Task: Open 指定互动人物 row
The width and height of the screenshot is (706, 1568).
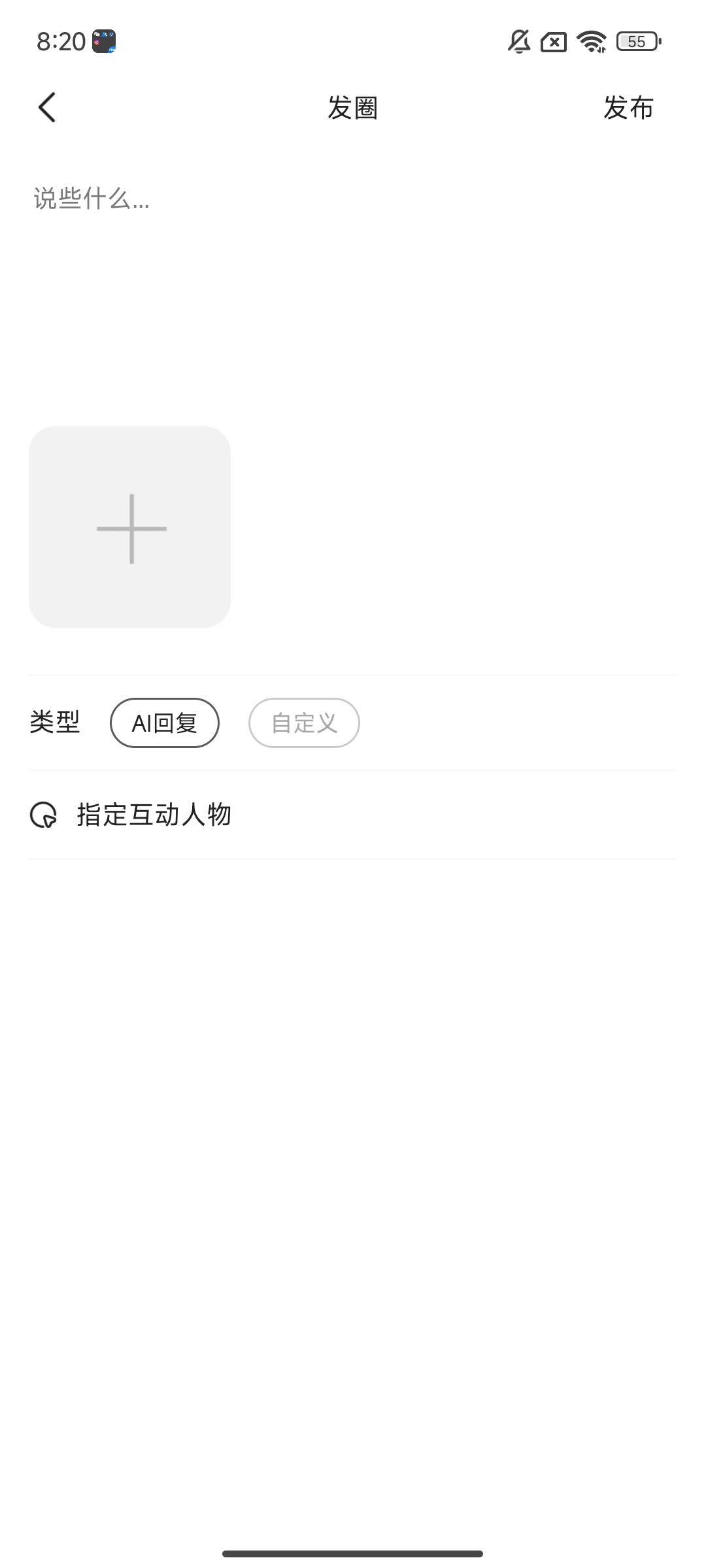Action: pos(154,815)
